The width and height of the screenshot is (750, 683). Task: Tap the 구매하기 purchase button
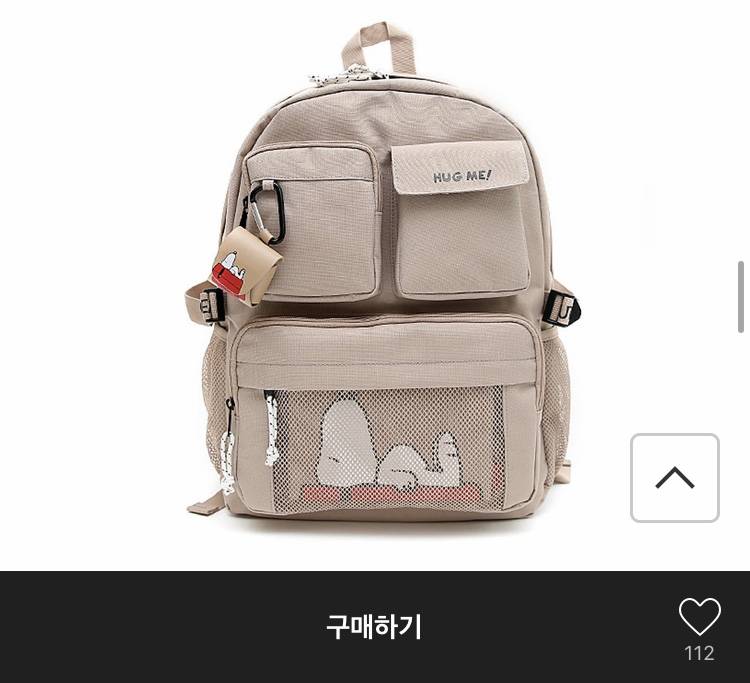[x=374, y=627]
